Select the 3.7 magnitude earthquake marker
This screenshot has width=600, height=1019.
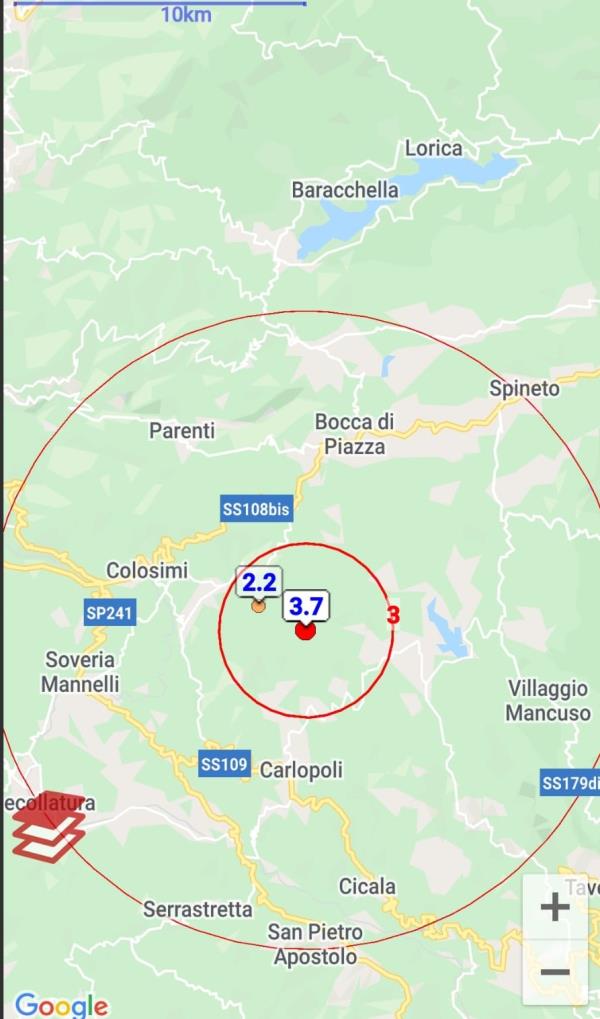[306, 630]
